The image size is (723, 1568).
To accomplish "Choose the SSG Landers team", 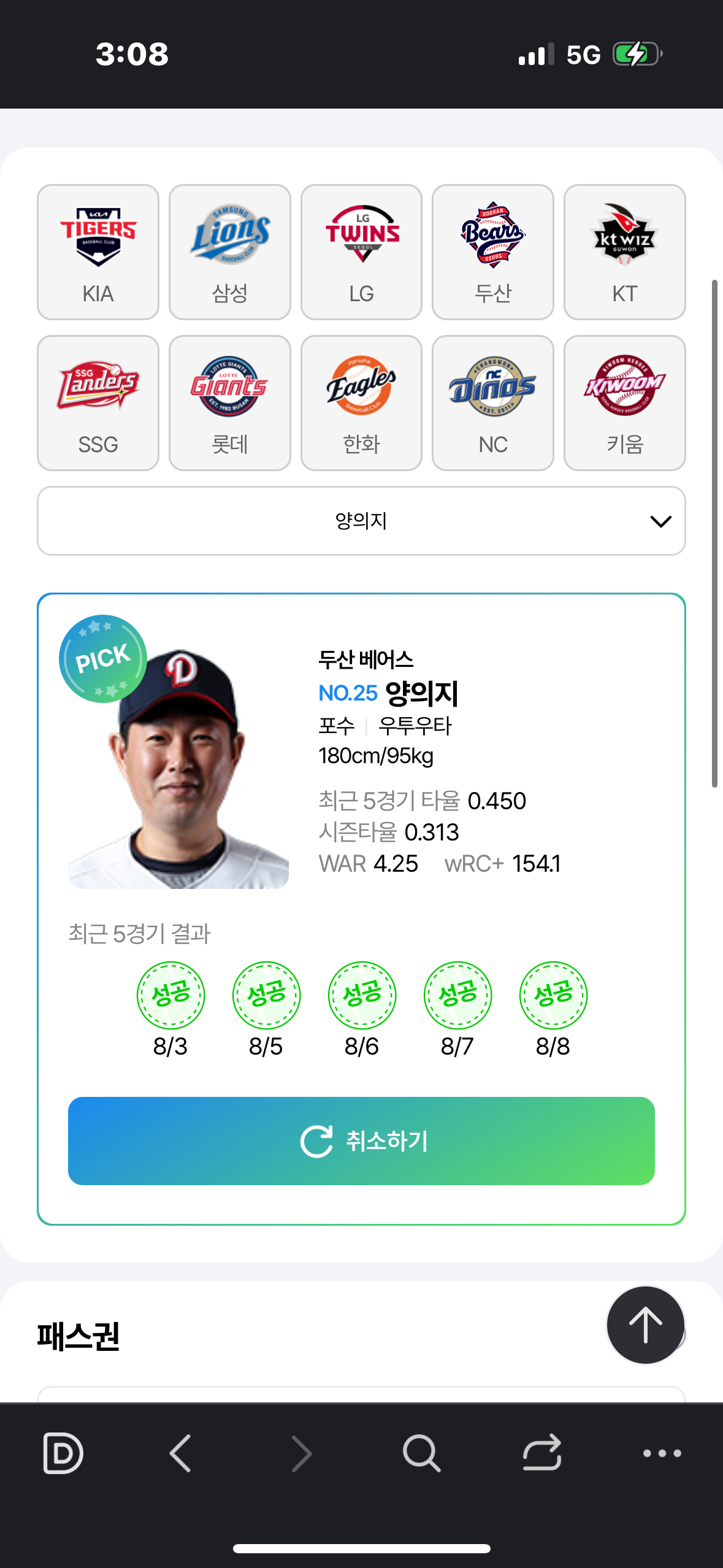I will point(98,403).
